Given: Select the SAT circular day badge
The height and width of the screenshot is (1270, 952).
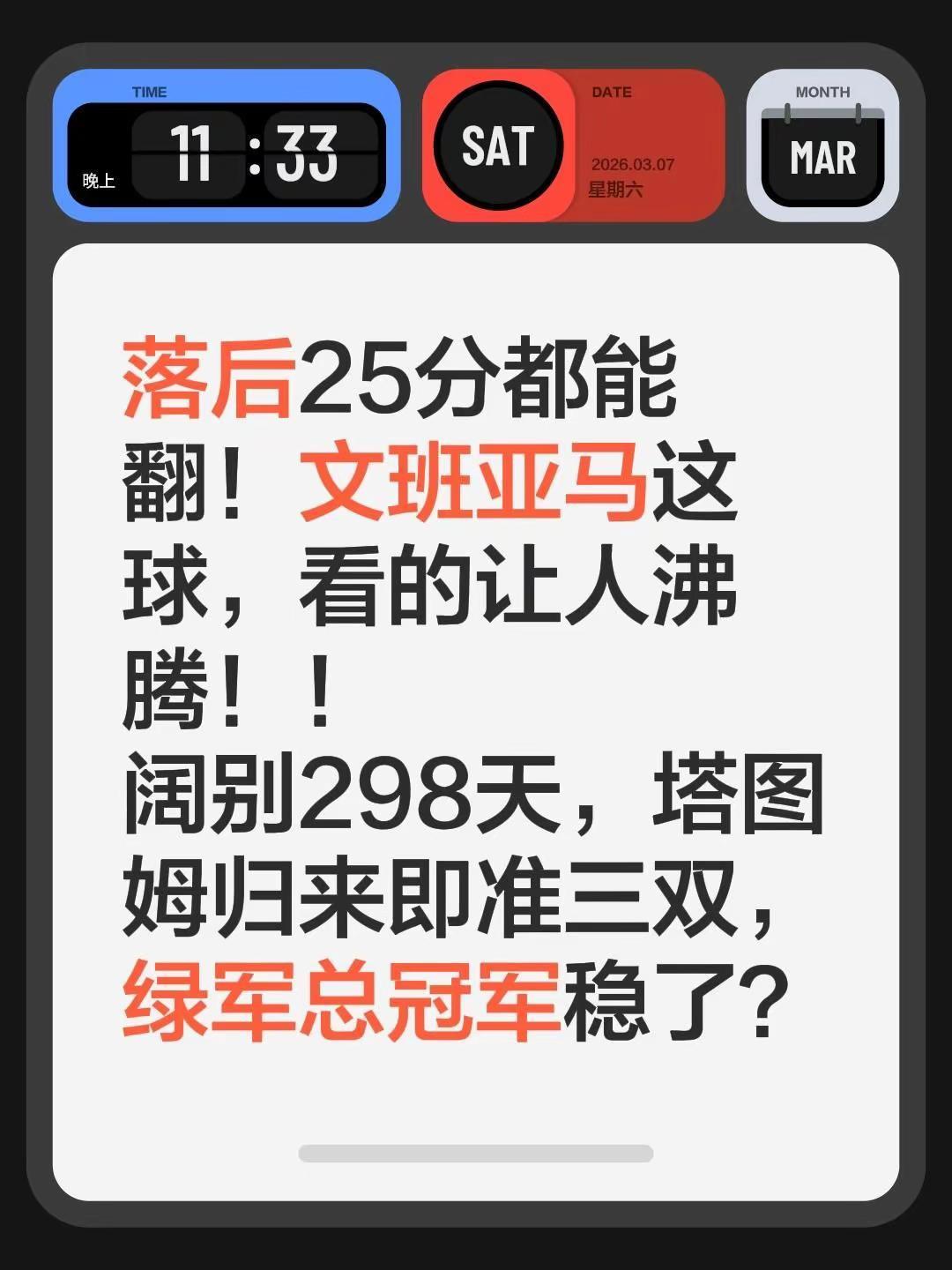Looking at the screenshot, I should coord(498,148).
